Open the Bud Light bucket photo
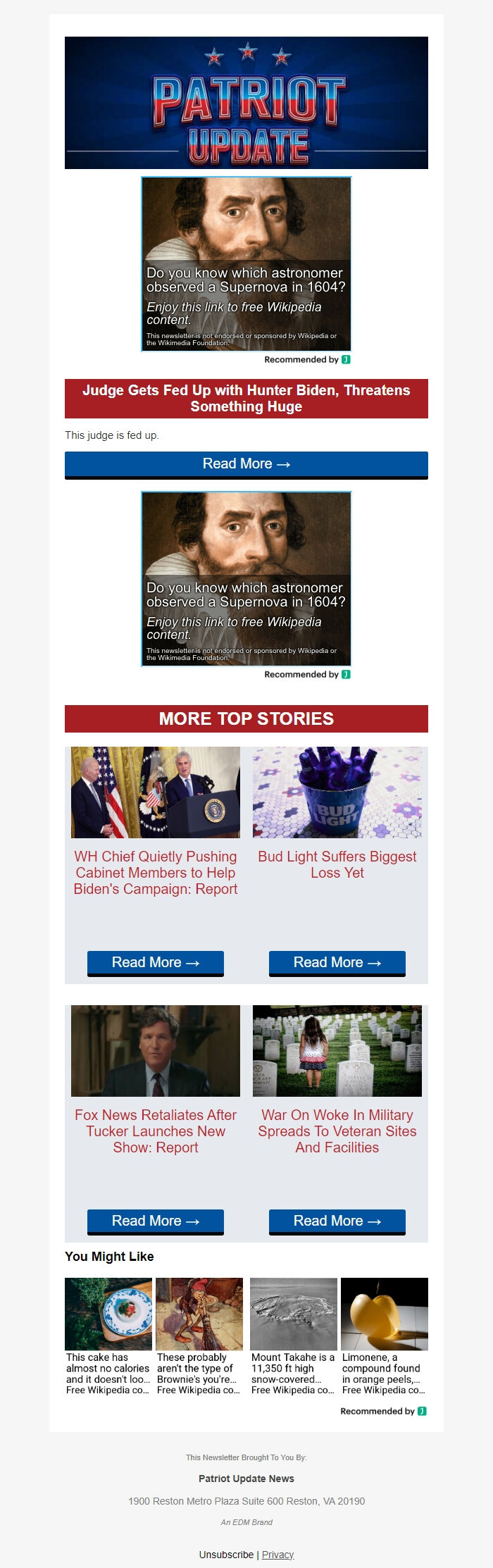The width and height of the screenshot is (493, 1568). pyautogui.click(x=337, y=792)
